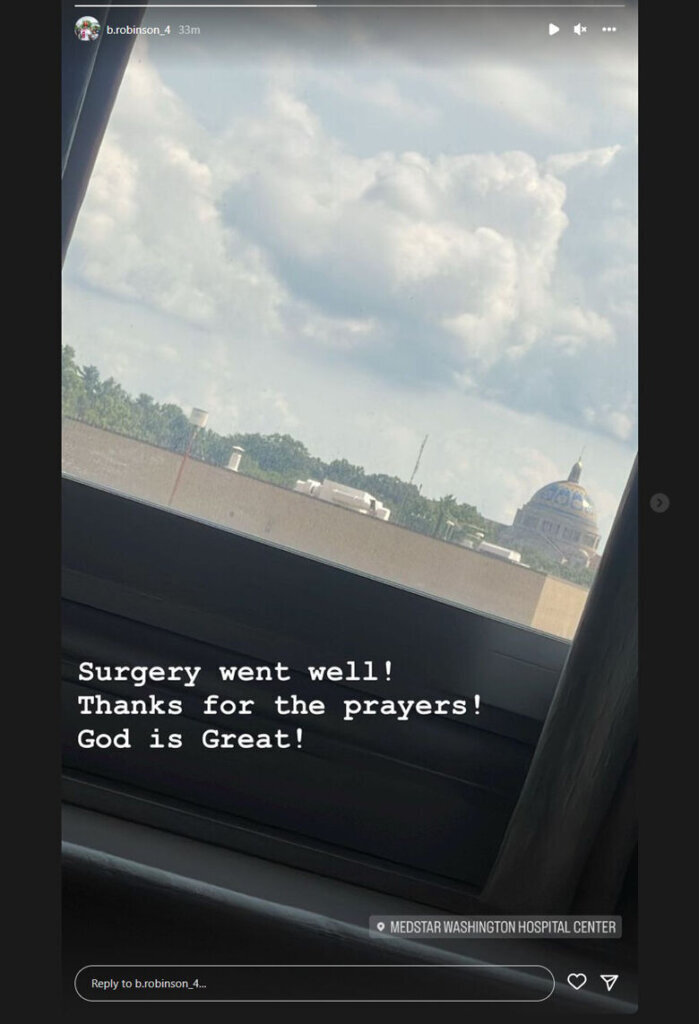Viewport: 699px width, 1024px height.
Task: Tap the Reply to b.robinson_4 field
Action: pos(314,983)
